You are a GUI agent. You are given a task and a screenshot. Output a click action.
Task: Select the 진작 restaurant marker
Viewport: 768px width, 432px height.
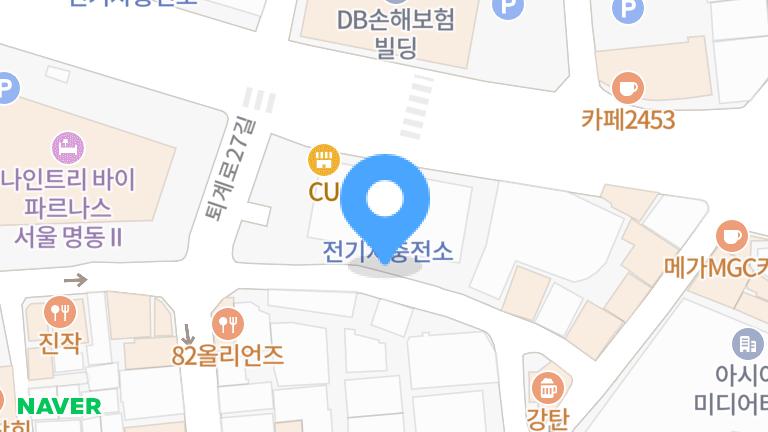[61, 311]
